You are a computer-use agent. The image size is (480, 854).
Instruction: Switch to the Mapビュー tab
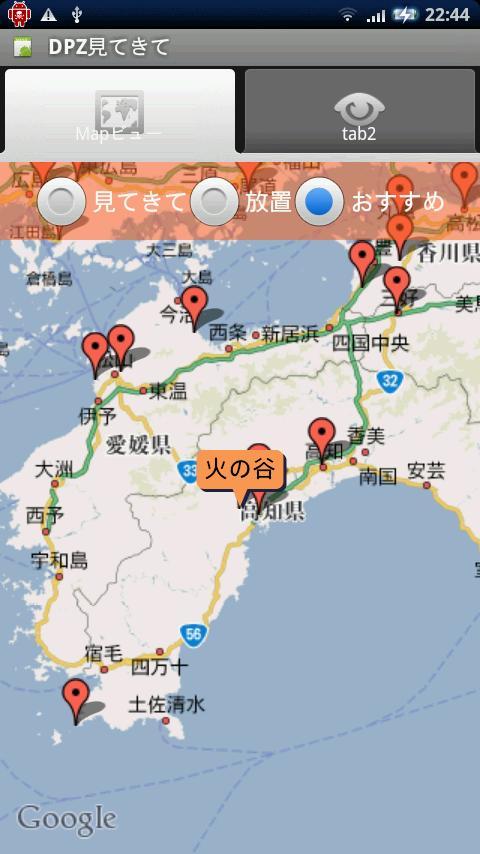pos(119,111)
